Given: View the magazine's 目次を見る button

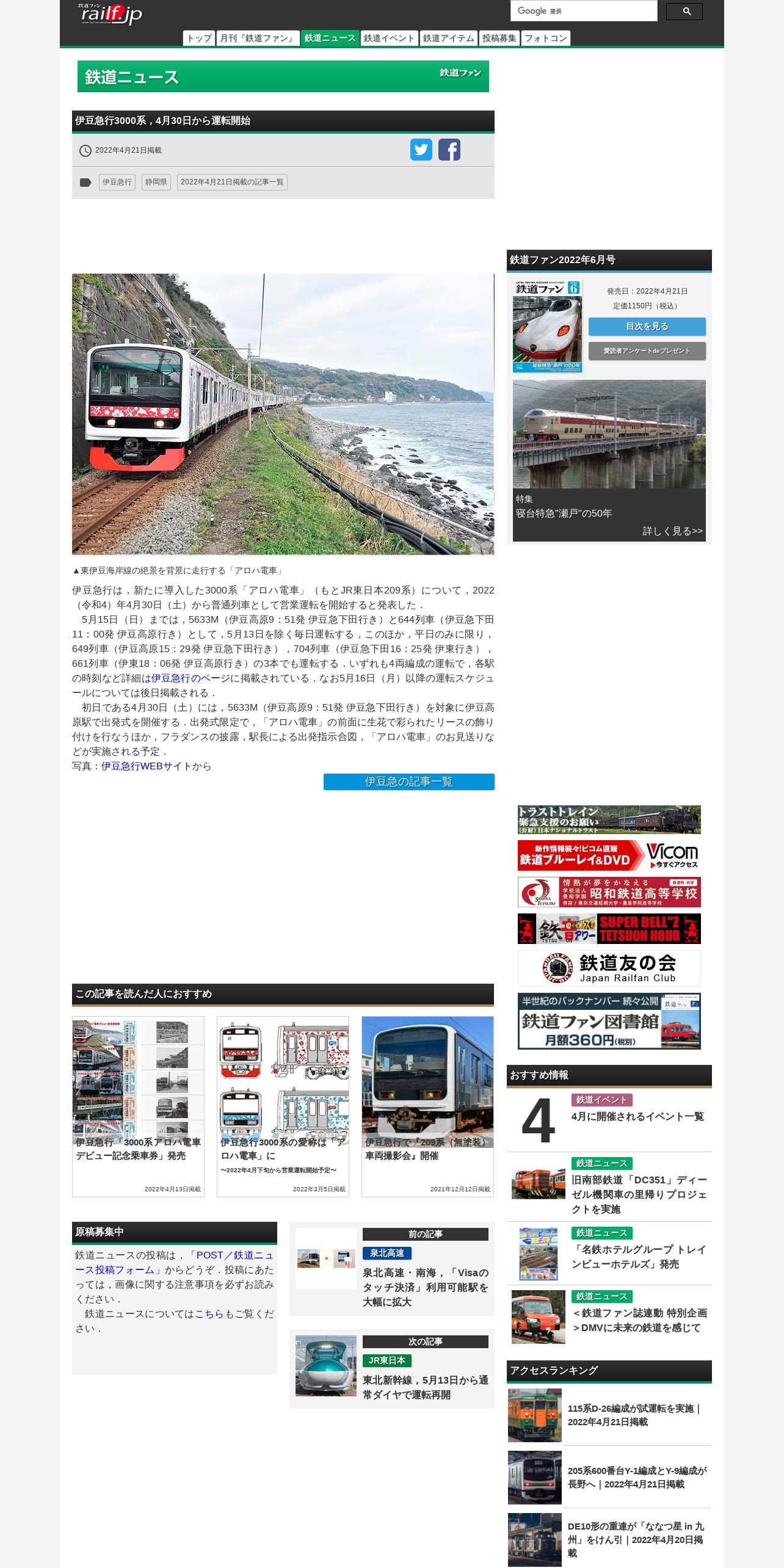Looking at the screenshot, I should pyautogui.click(x=647, y=327).
